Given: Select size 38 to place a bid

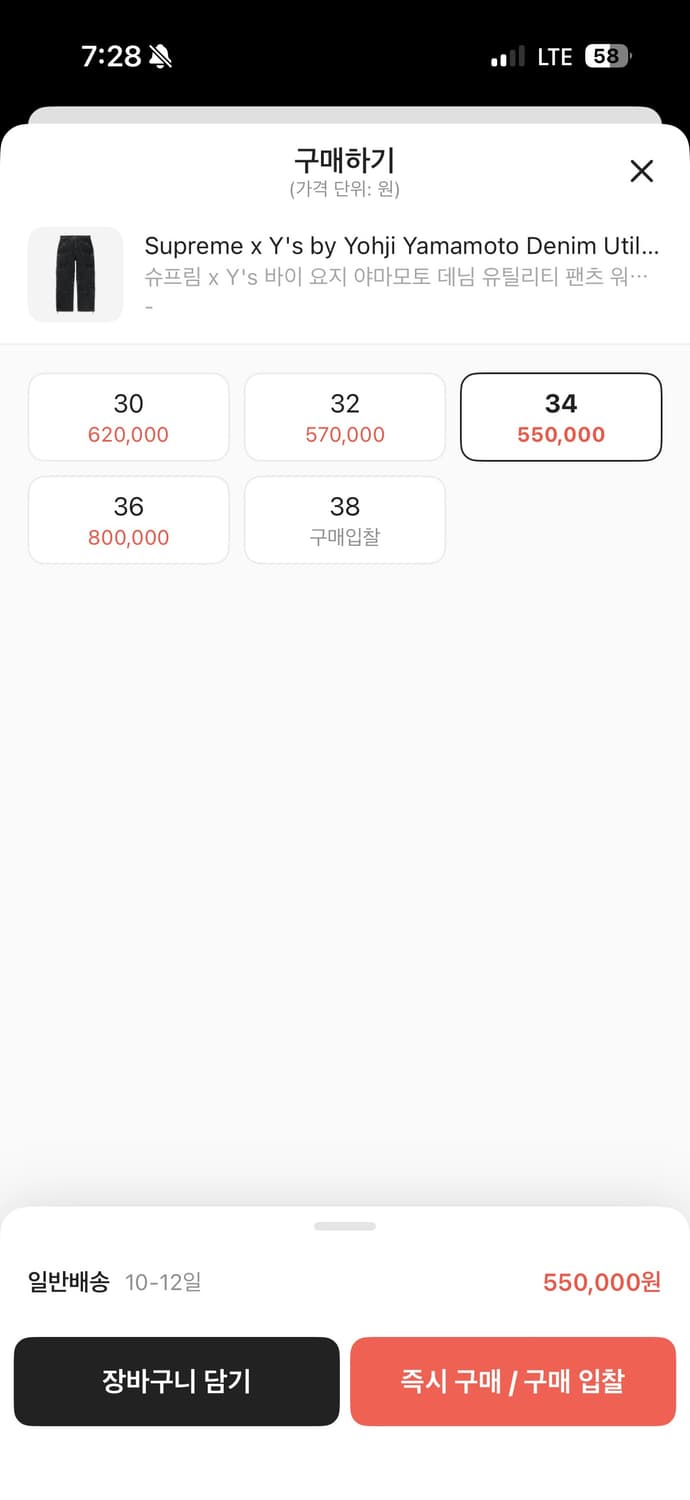Looking at the screenshot, I should 345,520.
